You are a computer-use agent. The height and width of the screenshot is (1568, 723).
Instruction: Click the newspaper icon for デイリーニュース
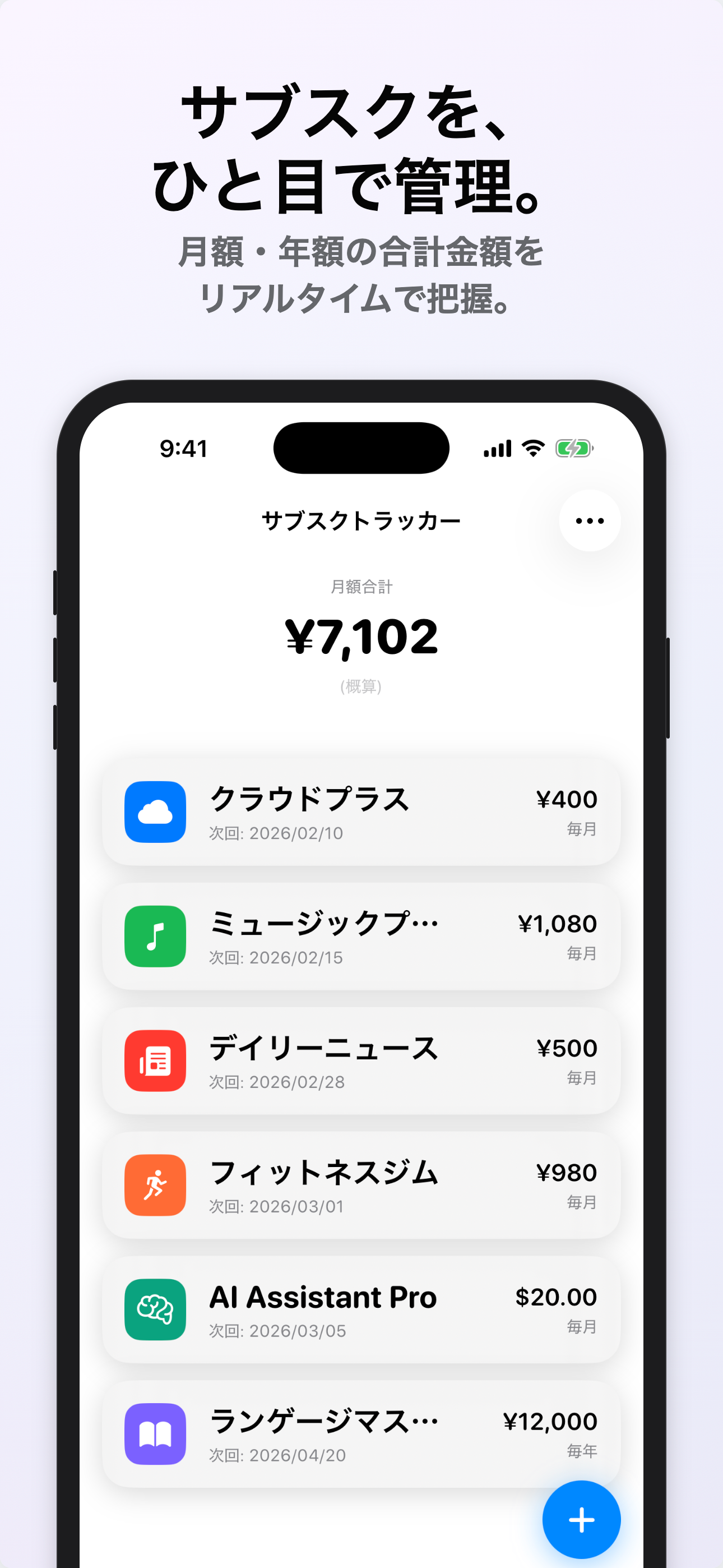[x=155, y=1061]
